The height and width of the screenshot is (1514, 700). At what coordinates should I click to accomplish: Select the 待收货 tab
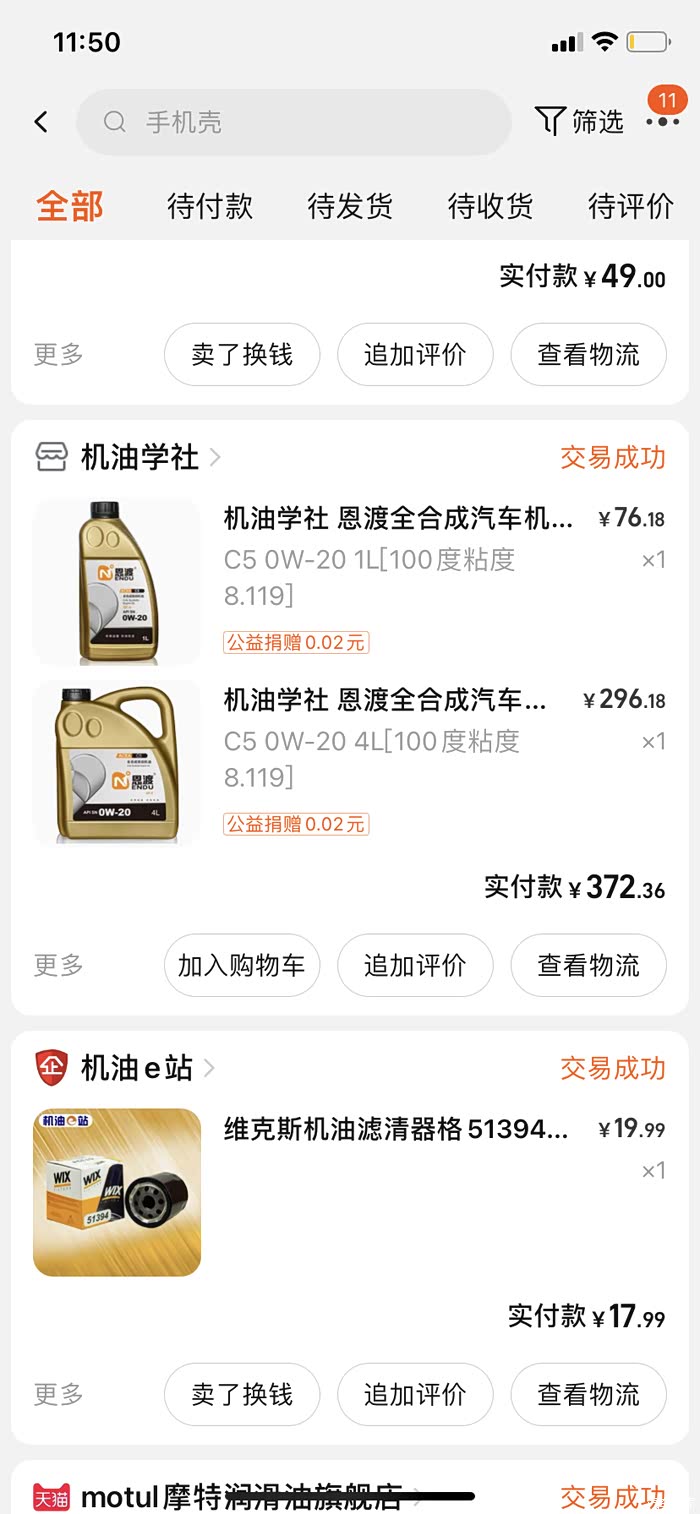490,207
